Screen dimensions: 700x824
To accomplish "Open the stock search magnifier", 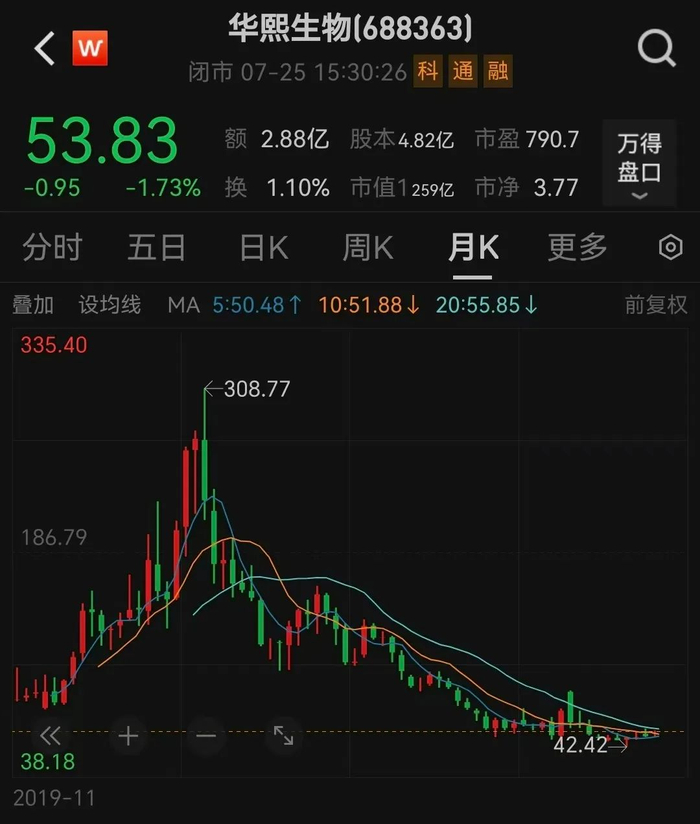I will (656, 48).
